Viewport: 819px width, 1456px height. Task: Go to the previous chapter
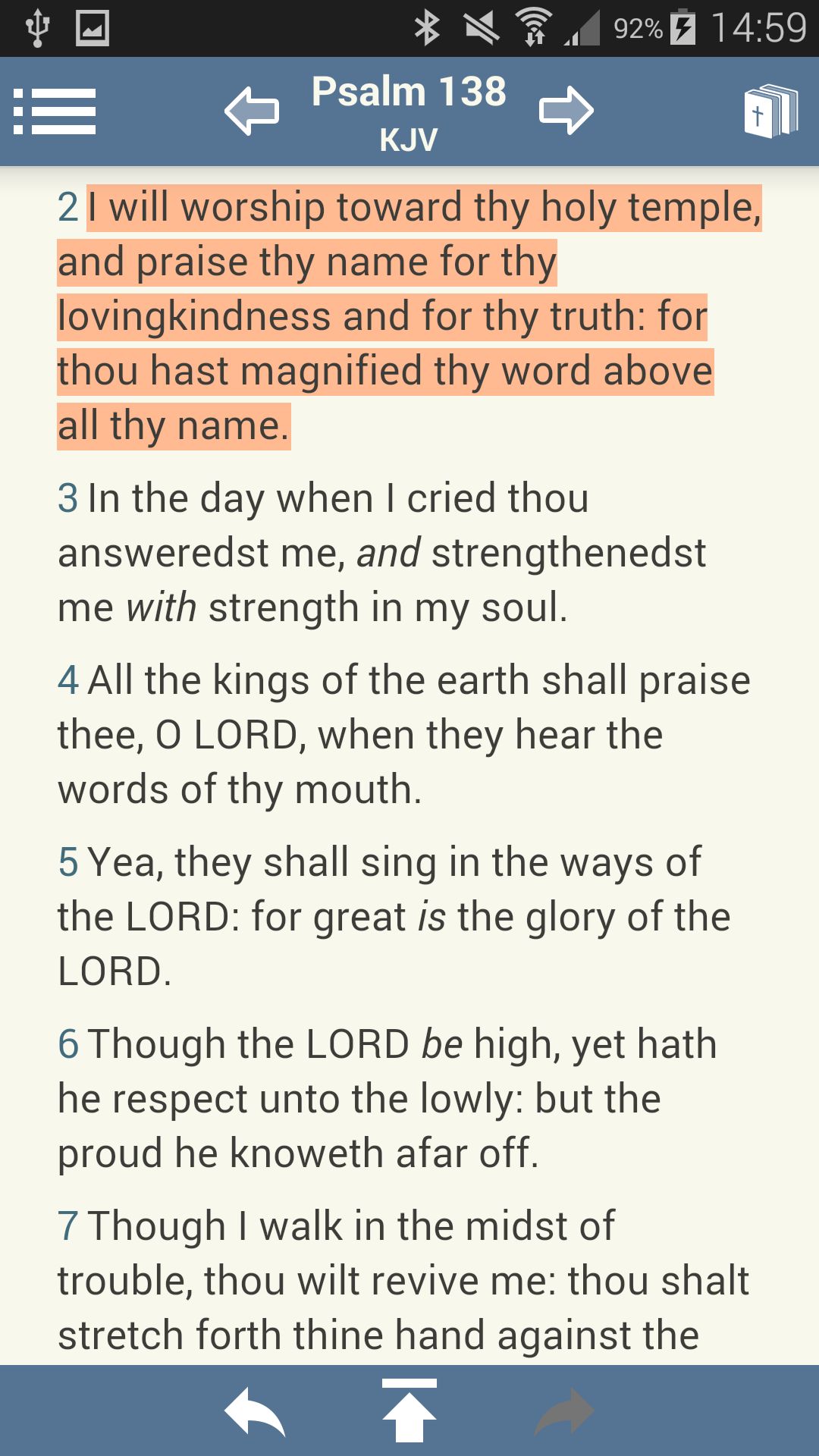[x=252, y=111]
